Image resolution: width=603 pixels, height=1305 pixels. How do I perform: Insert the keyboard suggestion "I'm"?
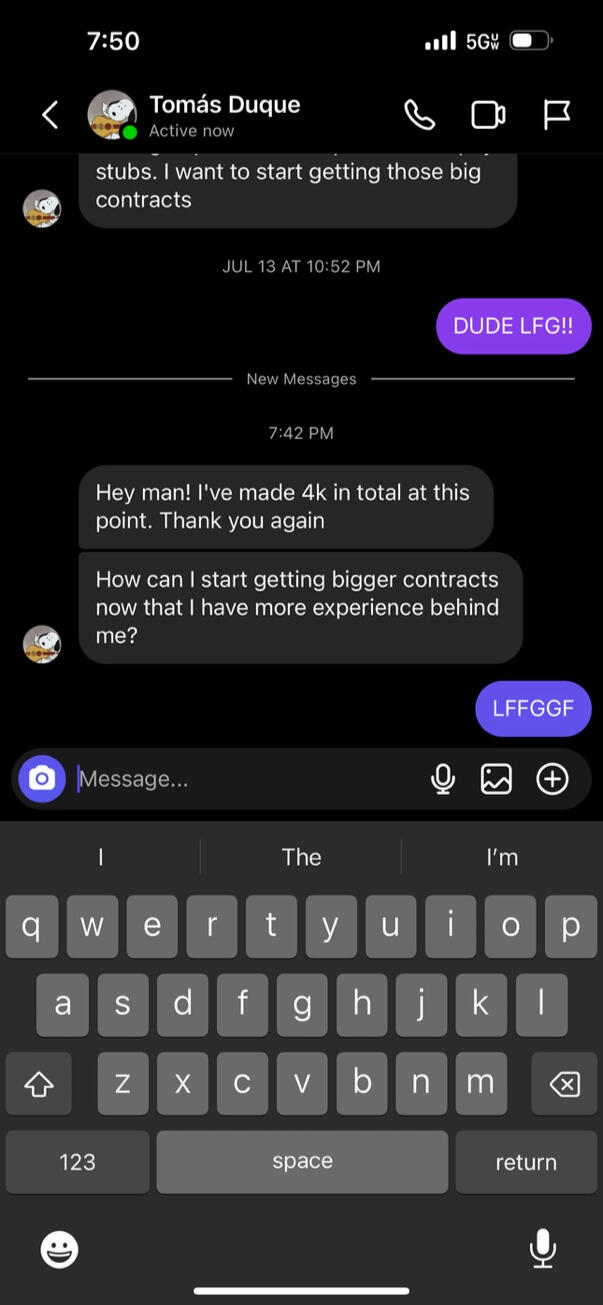(x=502, y=857)
